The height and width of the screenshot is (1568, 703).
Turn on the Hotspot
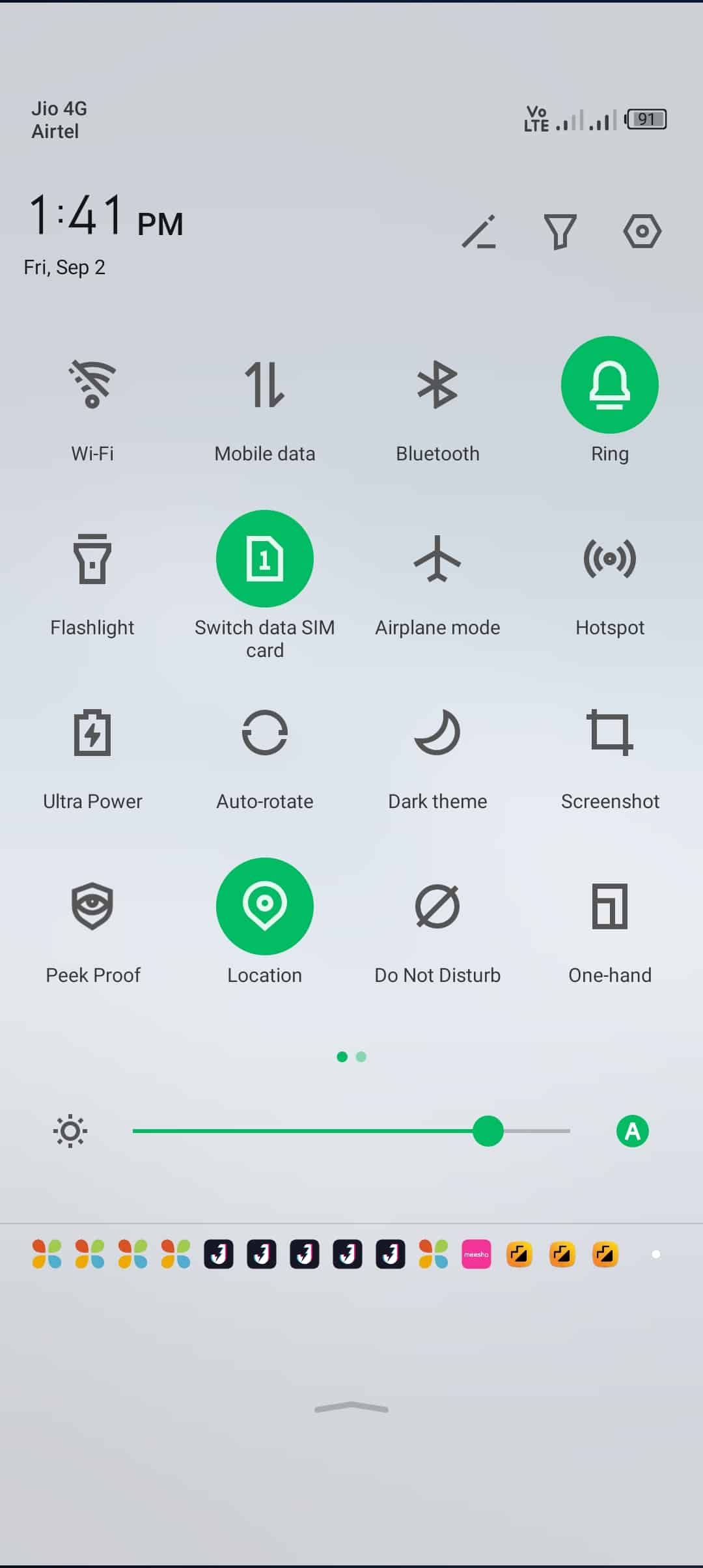coord(610,559)
